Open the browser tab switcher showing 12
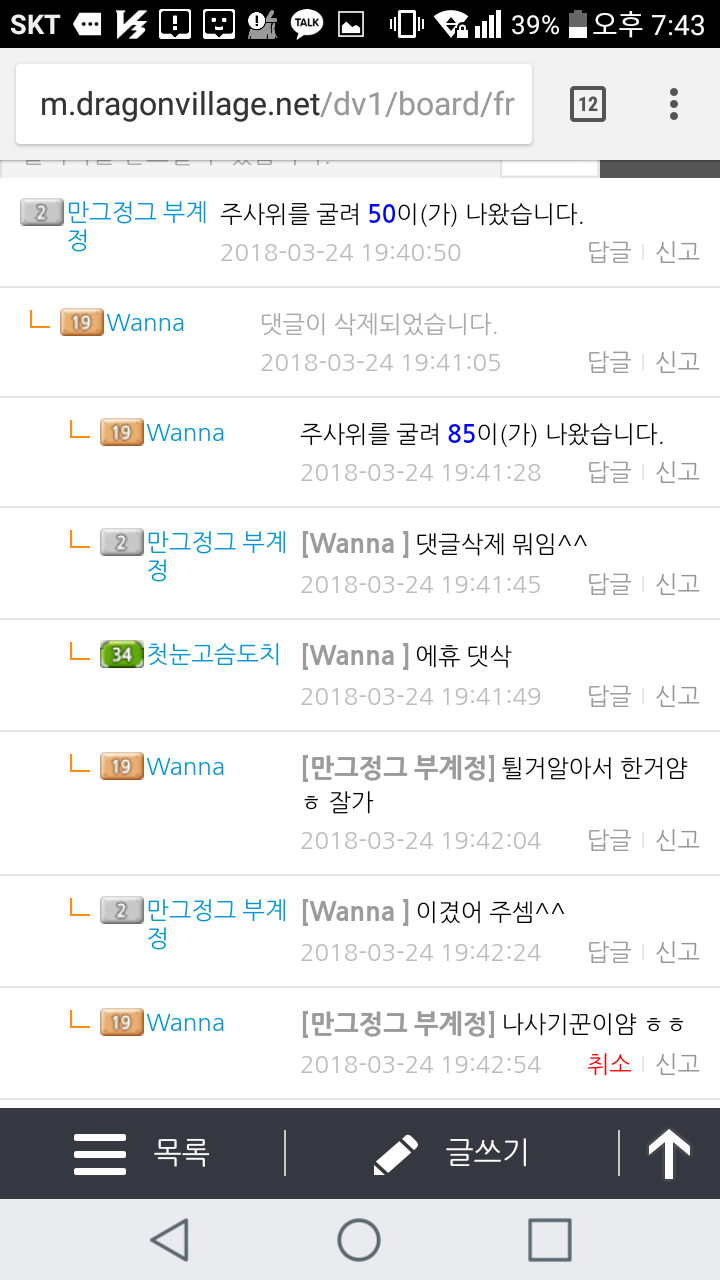 (x=588, y=104)
